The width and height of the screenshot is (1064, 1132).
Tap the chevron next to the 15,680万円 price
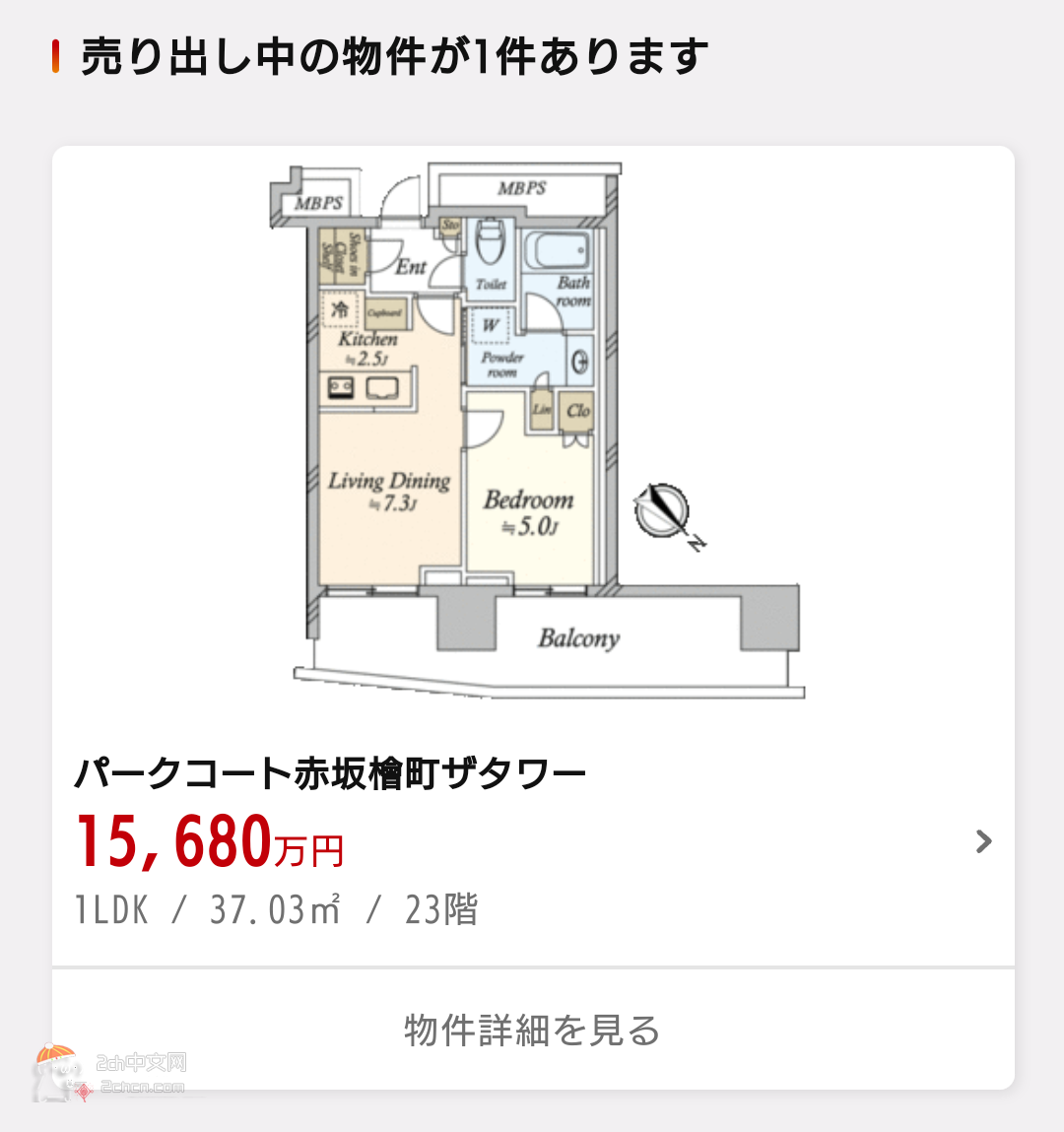click(x=982, y=841)
